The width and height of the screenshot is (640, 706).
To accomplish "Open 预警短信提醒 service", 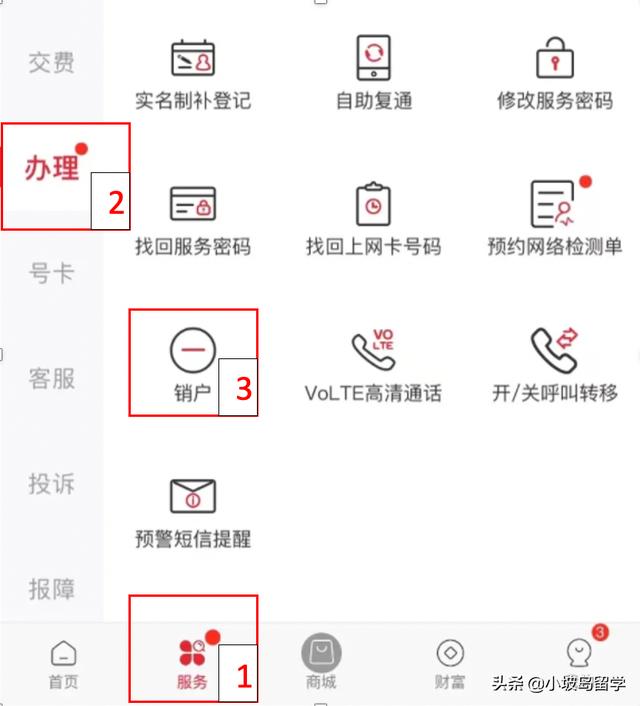I will (193, 510).
